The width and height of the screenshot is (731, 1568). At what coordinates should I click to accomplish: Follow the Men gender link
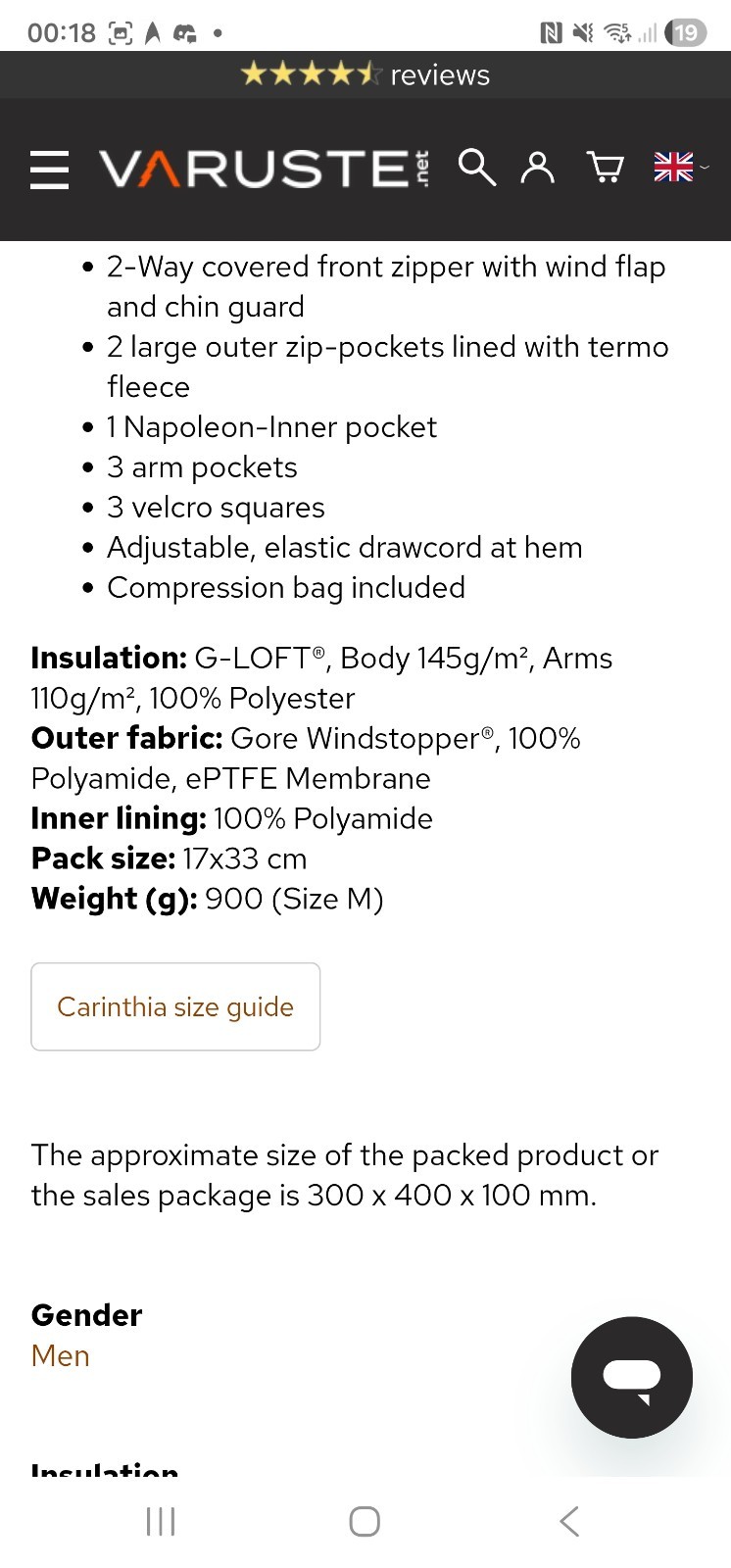click(61, 1355)
